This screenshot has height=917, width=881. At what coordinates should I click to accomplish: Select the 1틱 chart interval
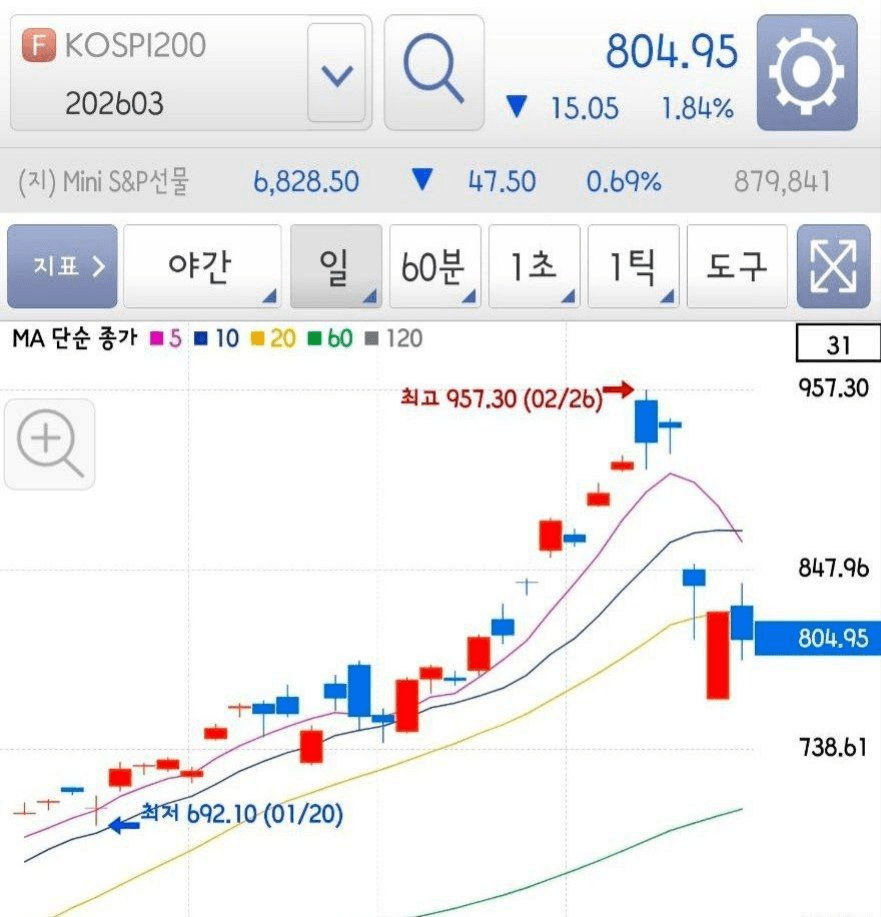click(x=634, y=266)
